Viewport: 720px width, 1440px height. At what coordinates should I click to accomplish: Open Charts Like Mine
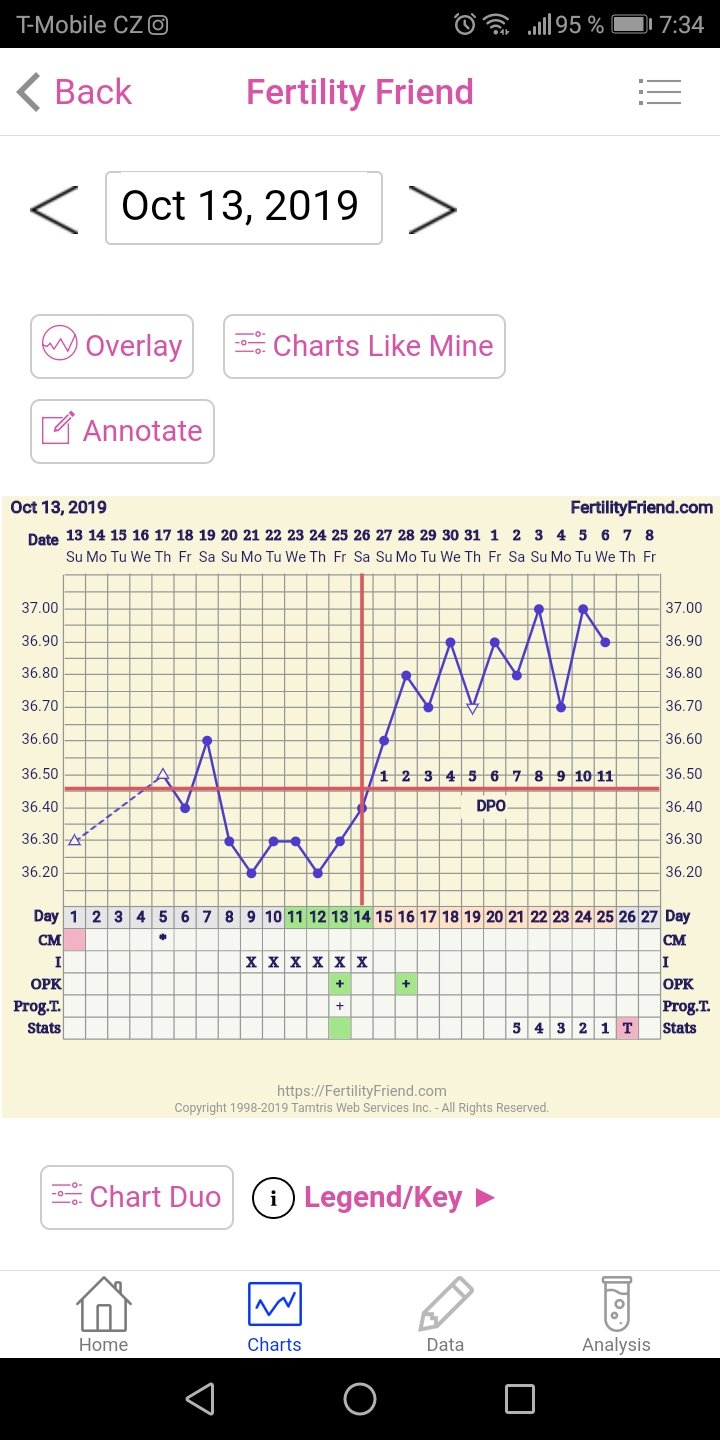point(364,346)
